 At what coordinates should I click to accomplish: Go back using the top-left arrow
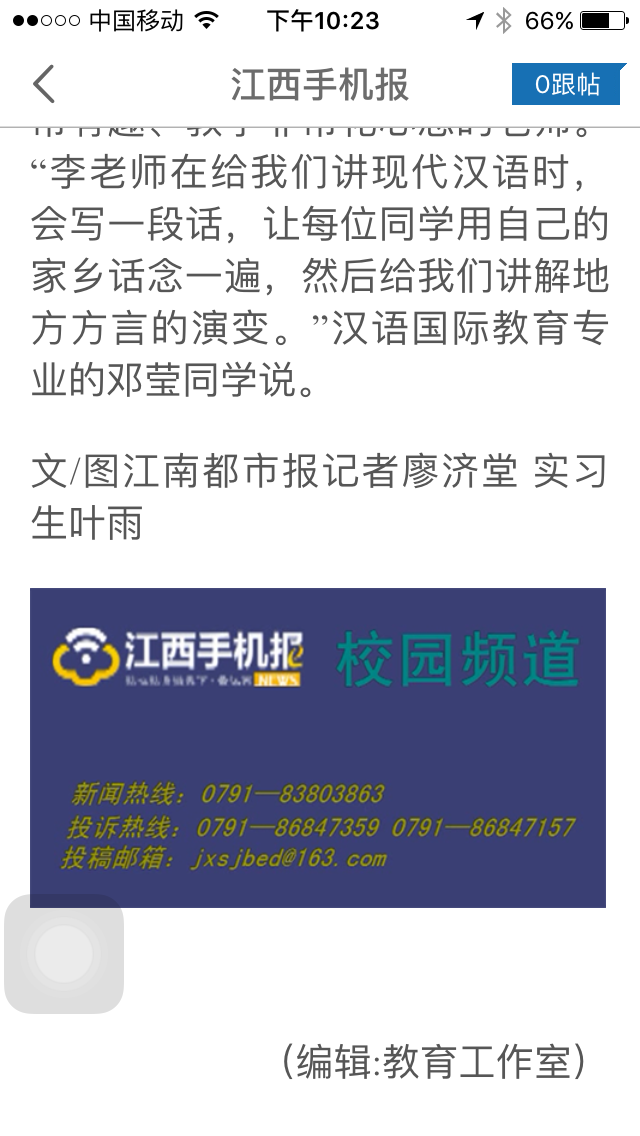pos(44,84)
